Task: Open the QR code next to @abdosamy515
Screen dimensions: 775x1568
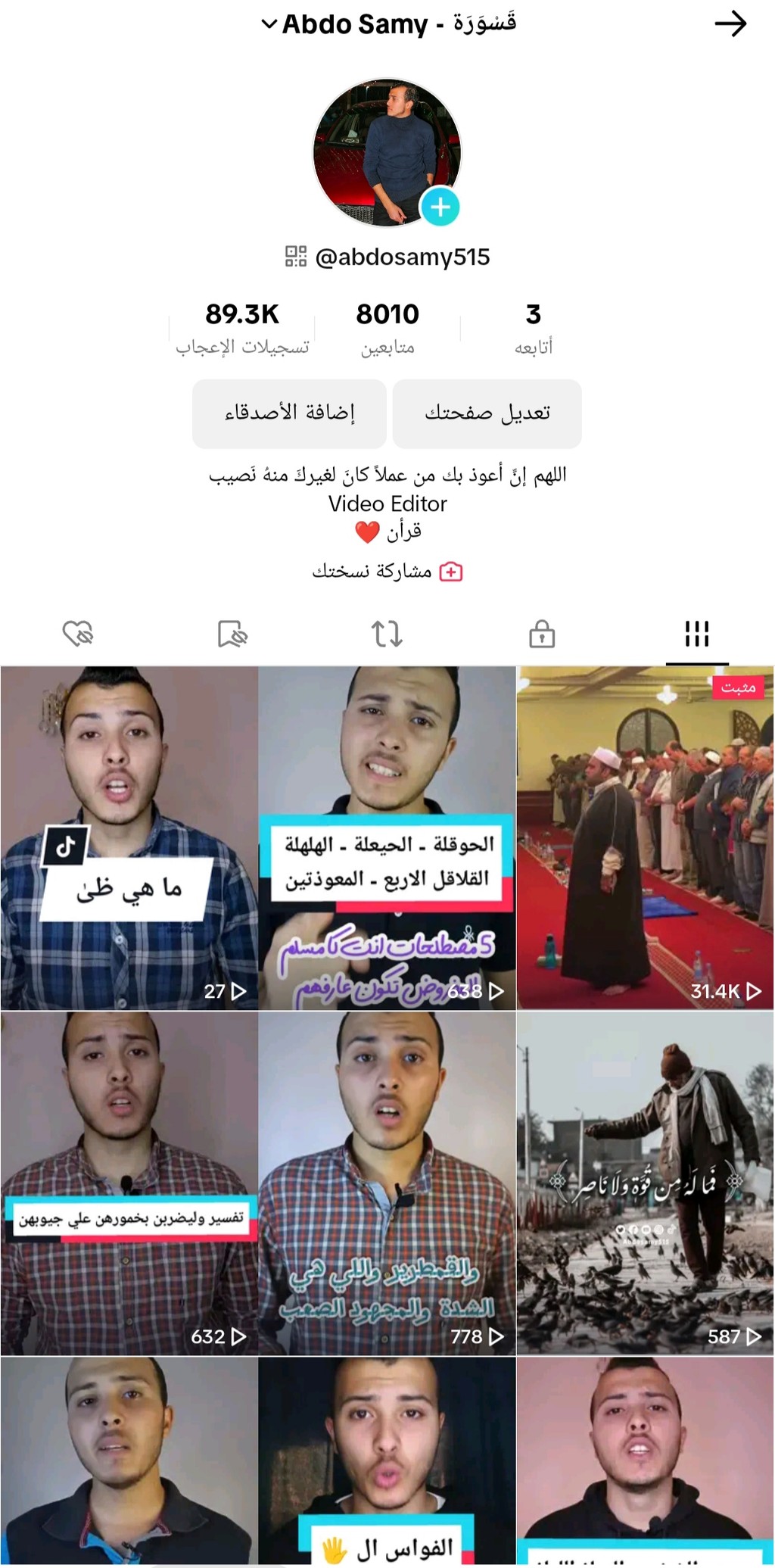Action: 295,257
